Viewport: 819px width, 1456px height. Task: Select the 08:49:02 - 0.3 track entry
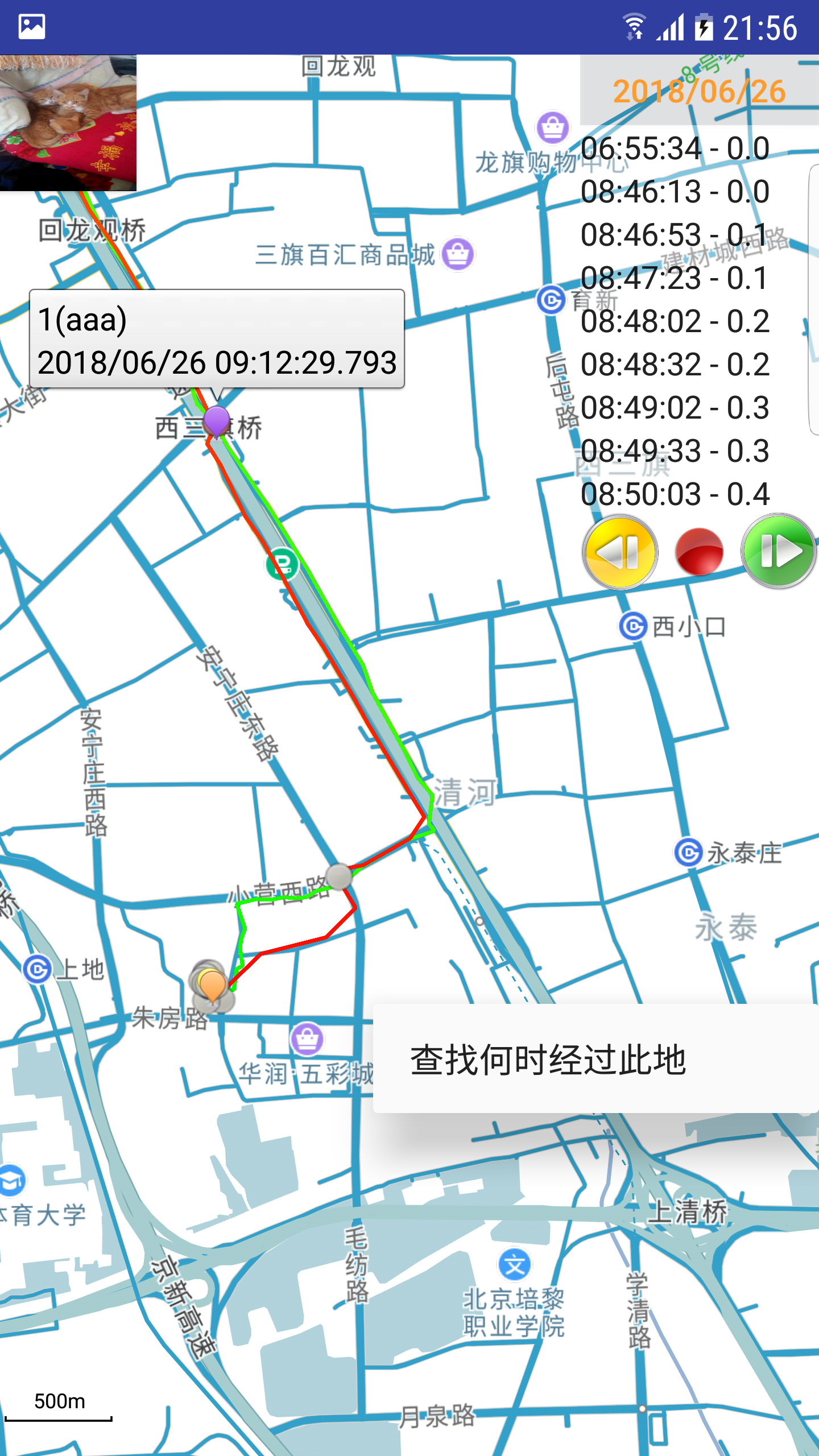[x=675, y=408]
